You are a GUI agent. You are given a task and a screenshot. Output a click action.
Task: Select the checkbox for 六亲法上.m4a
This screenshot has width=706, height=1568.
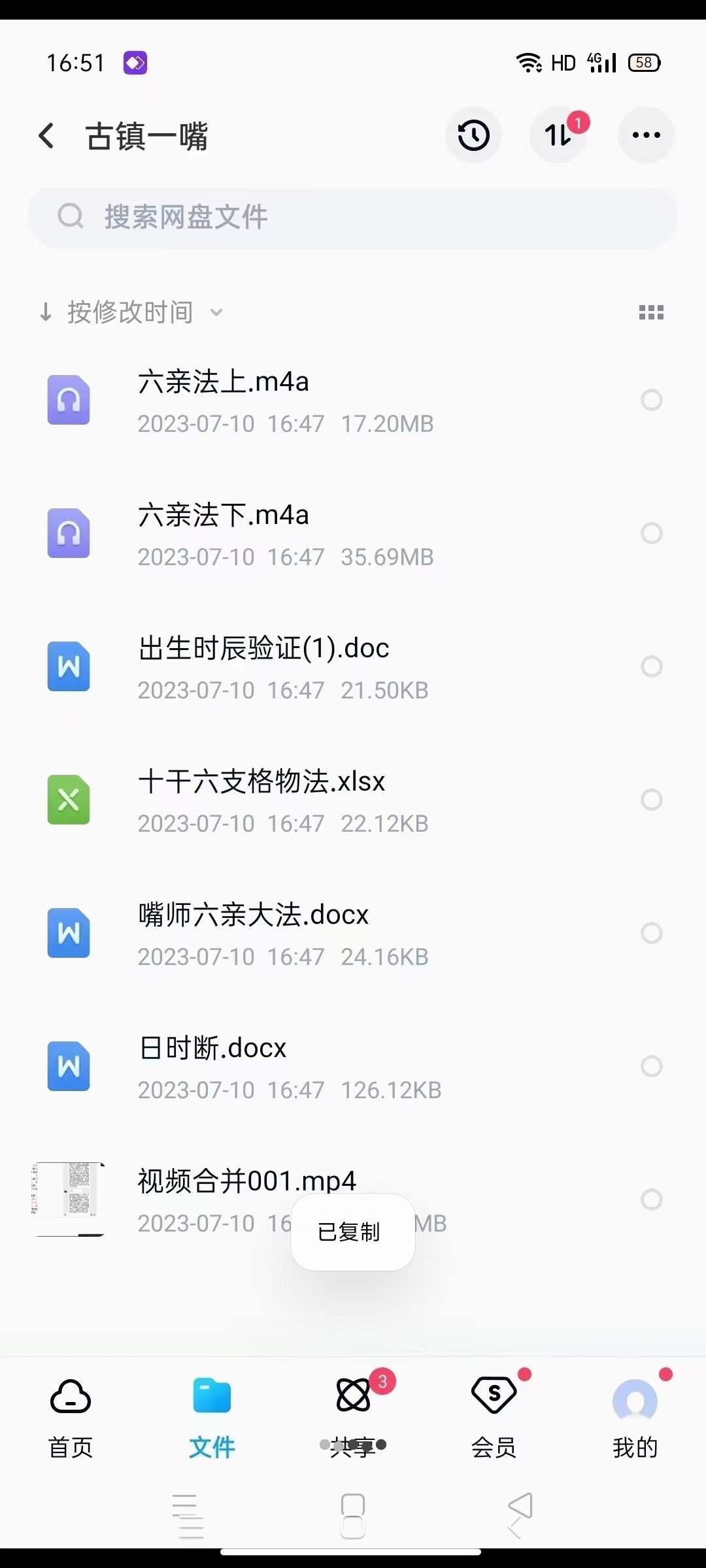coord(652,400)
